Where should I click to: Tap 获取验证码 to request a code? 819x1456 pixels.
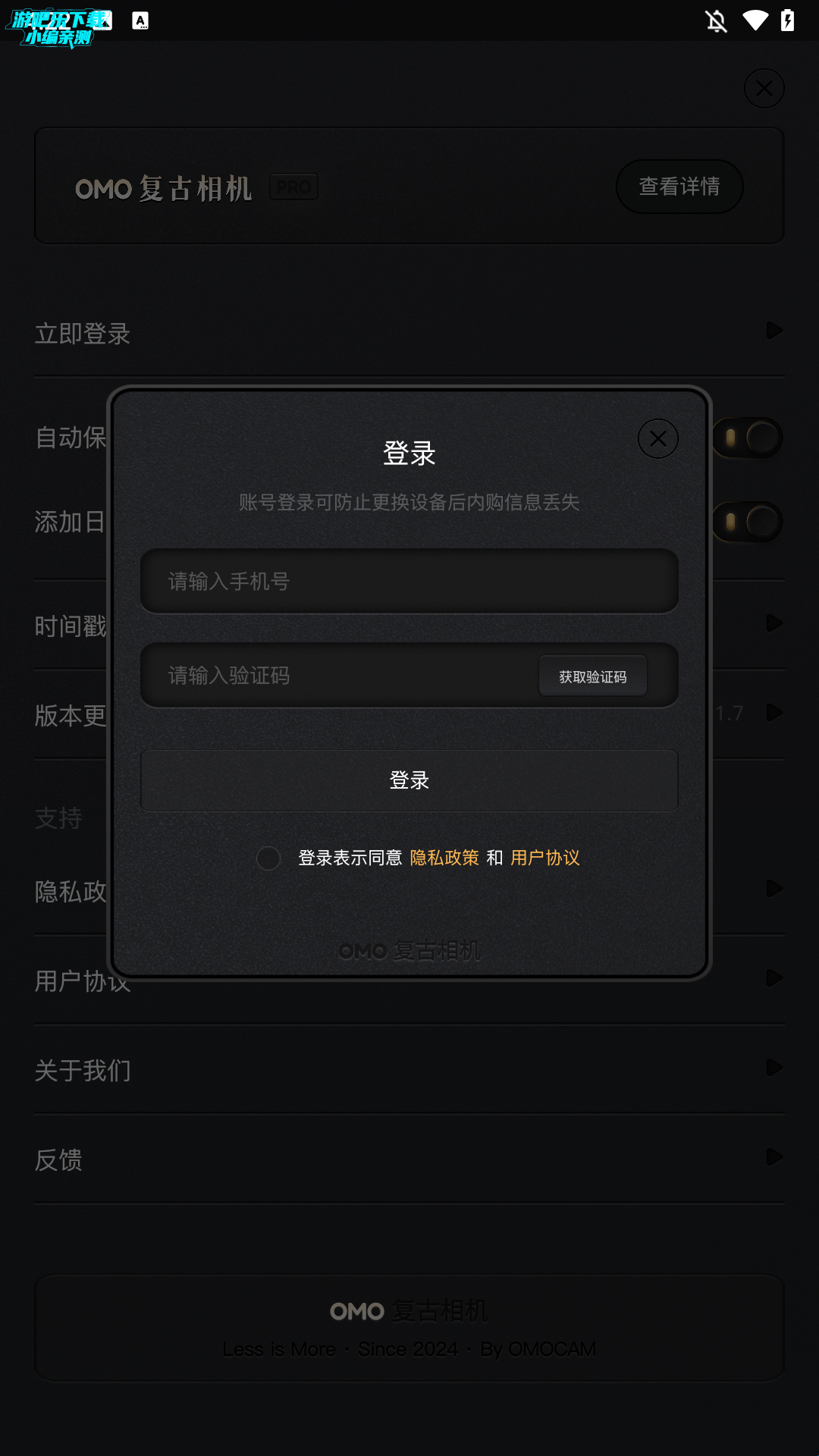click(592, 676)
